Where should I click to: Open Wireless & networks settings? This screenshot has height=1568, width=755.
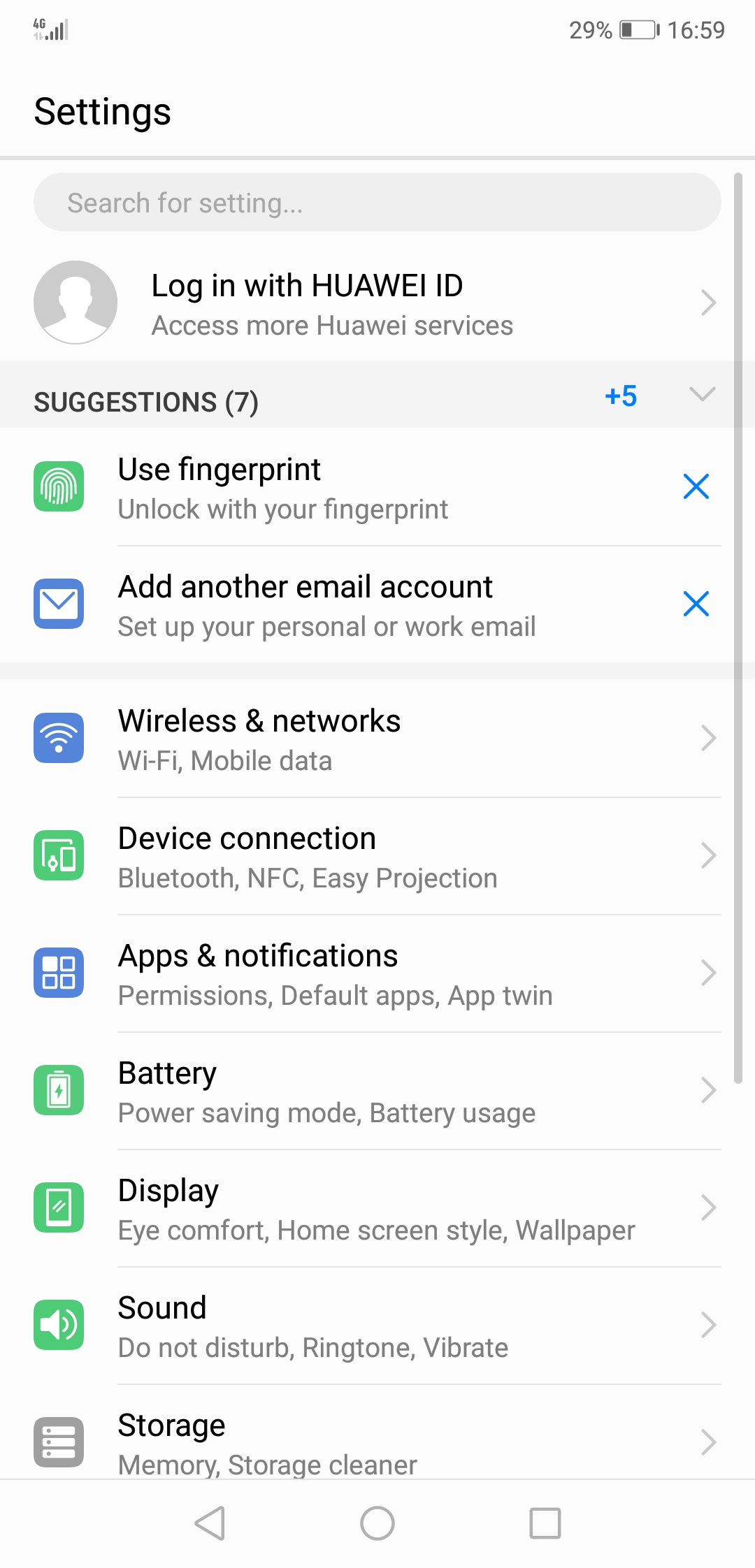coord(377,739)
